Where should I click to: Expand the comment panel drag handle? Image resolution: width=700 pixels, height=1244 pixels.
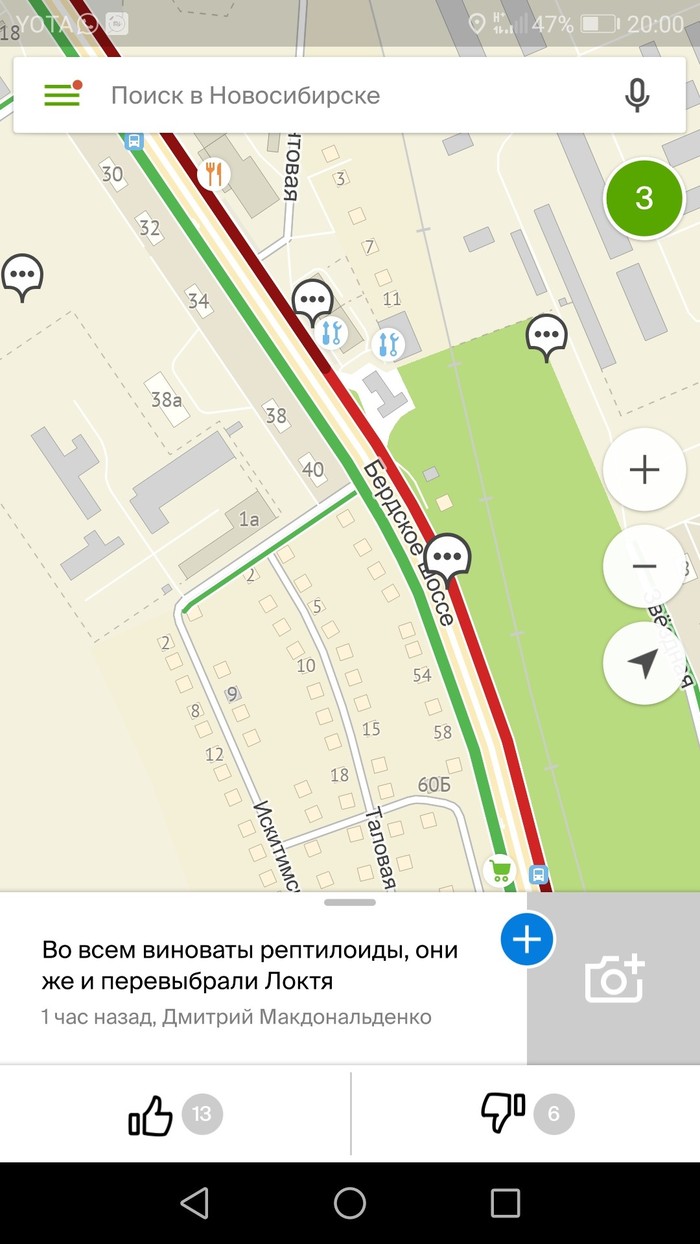(x=350, y=902)
